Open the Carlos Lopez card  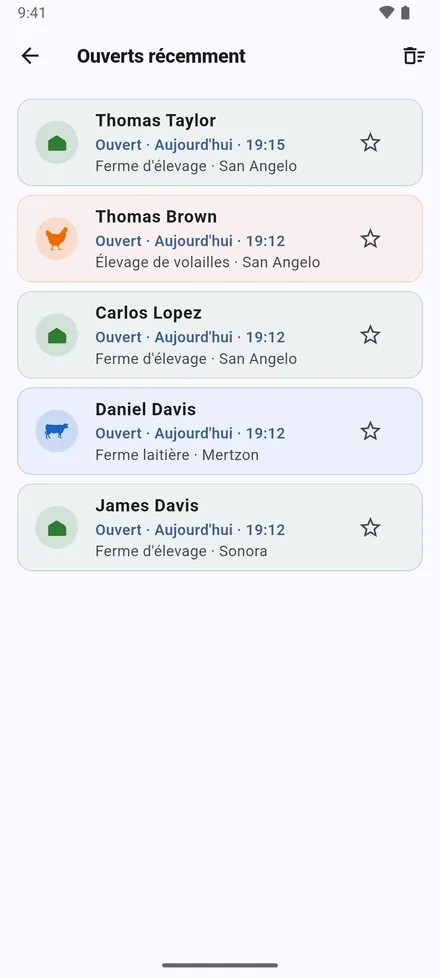click(220, 335)
